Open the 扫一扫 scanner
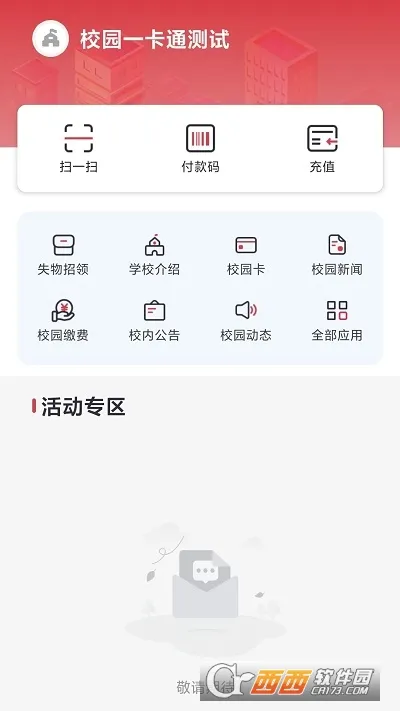The width and height of the screenshot is (400, 711). (78, 148)
